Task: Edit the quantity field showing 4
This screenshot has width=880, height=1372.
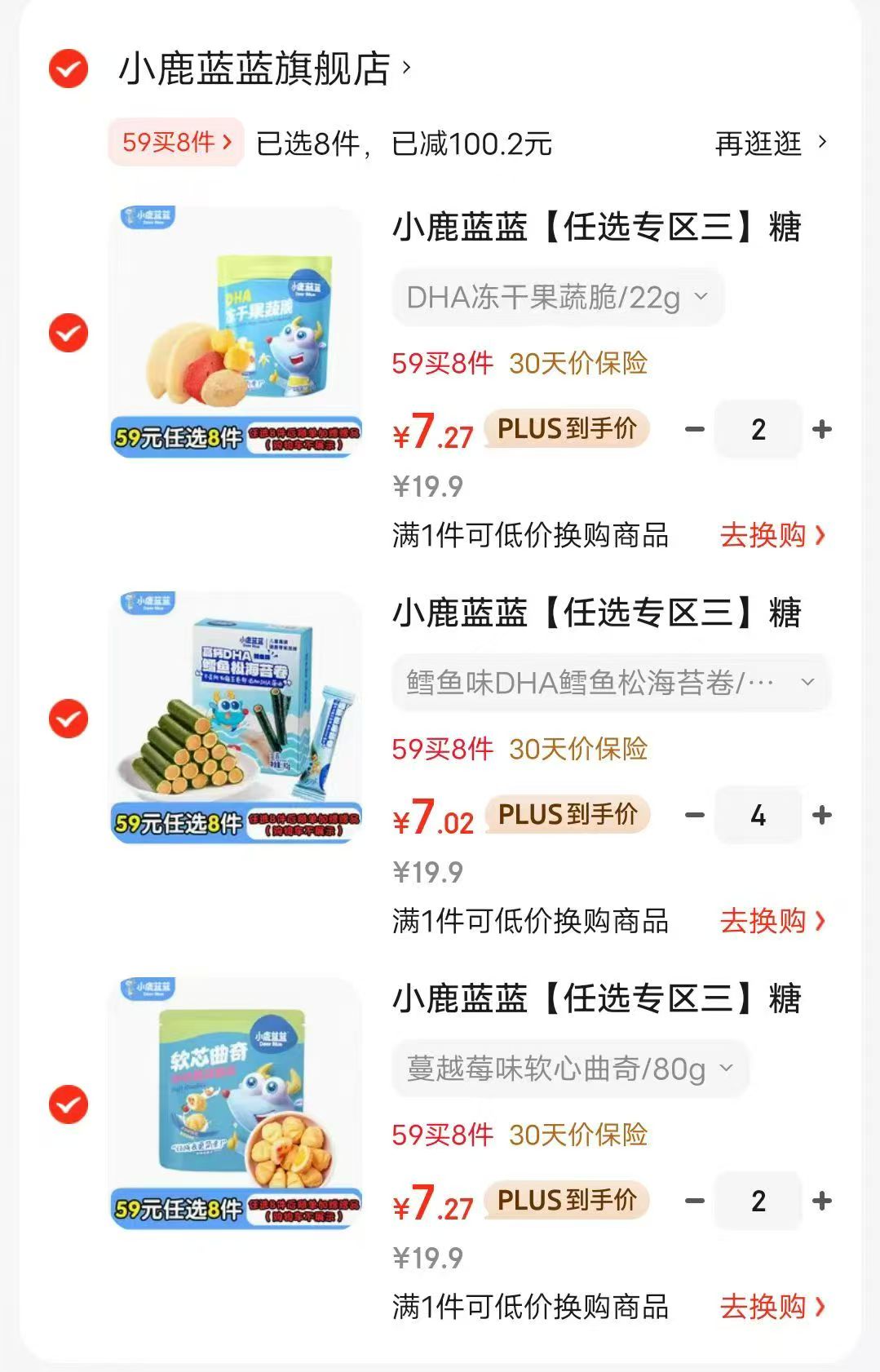Action: tap(757, 813)
